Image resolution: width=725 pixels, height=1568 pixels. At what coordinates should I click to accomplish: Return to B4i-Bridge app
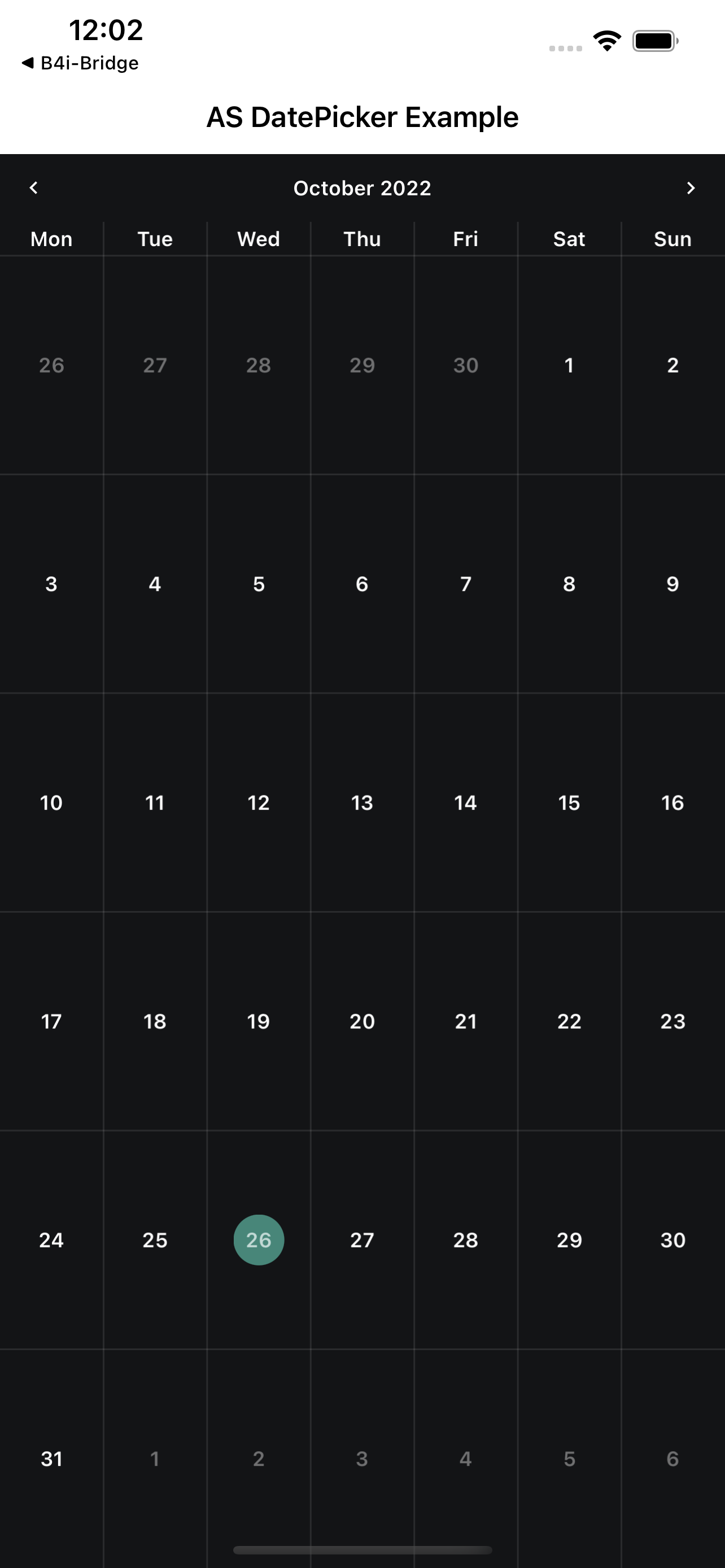click(80, 63)
